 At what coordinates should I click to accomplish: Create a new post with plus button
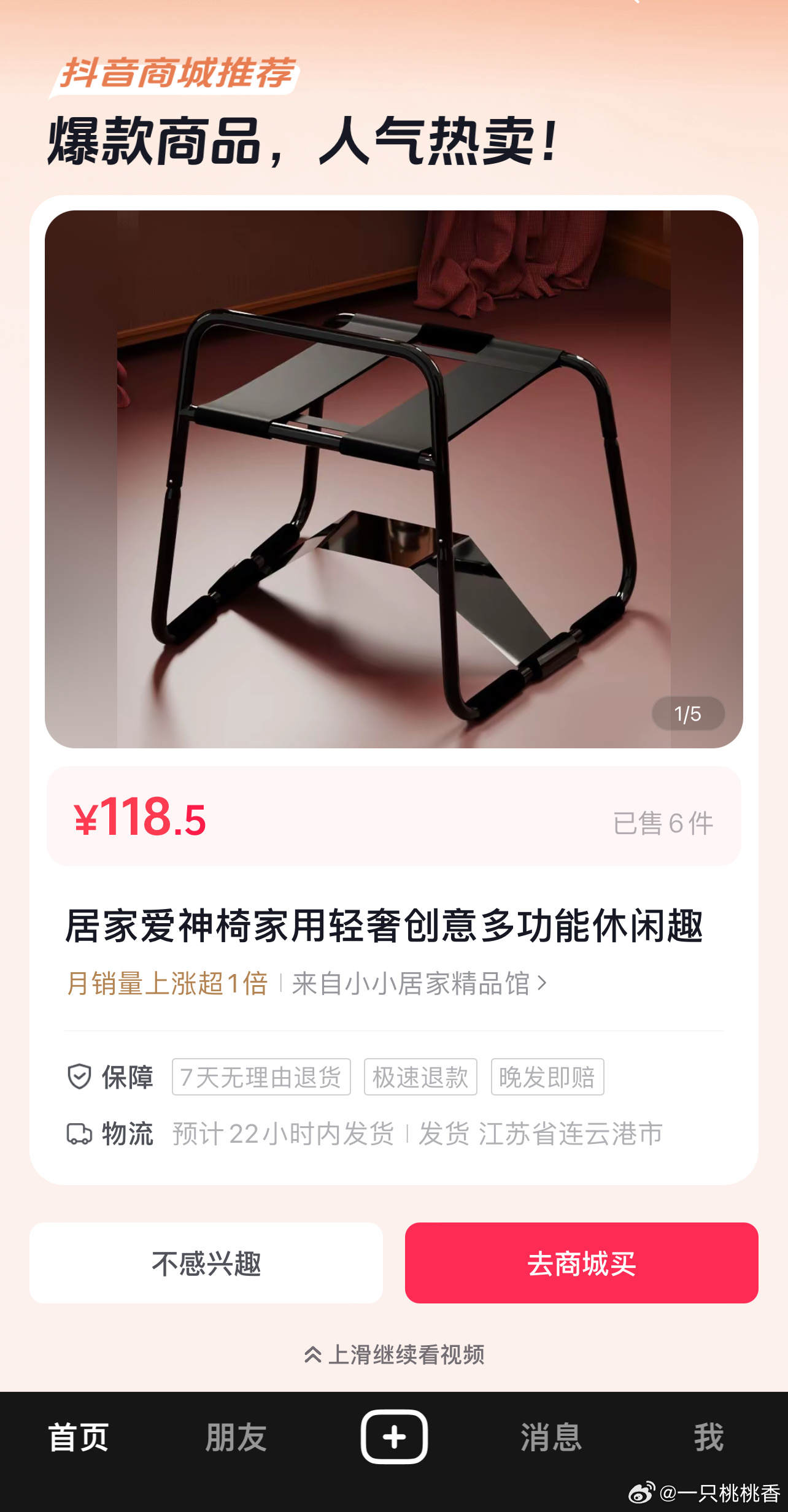coord(394,1437)
